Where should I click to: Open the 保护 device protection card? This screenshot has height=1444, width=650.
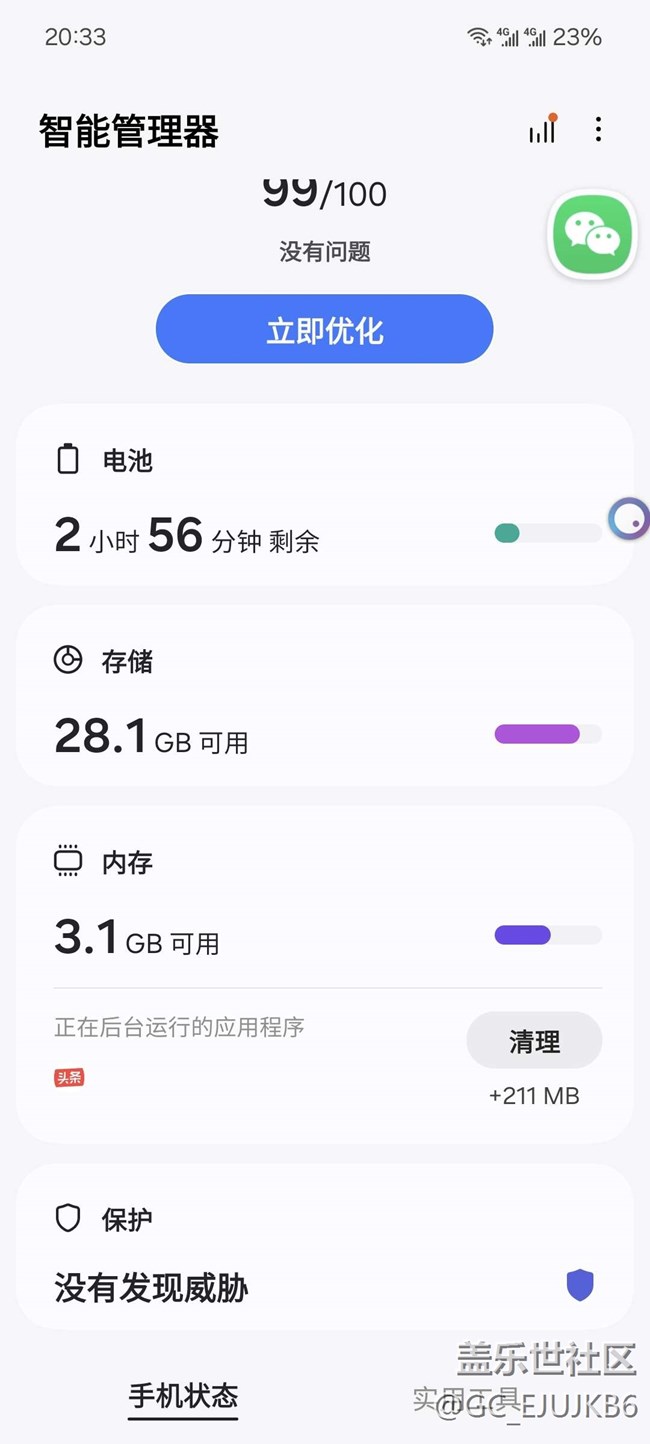pyautogui.click(x=324, y=1250)
